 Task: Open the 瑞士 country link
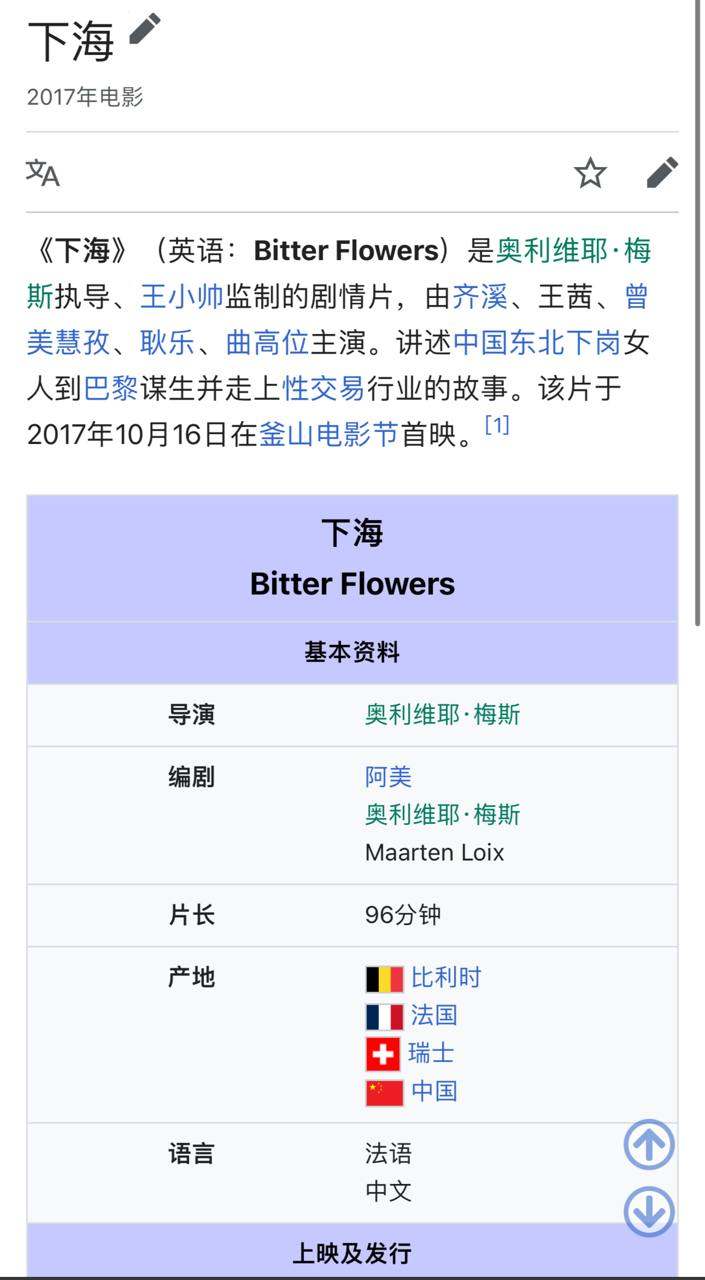[431, 1053]
